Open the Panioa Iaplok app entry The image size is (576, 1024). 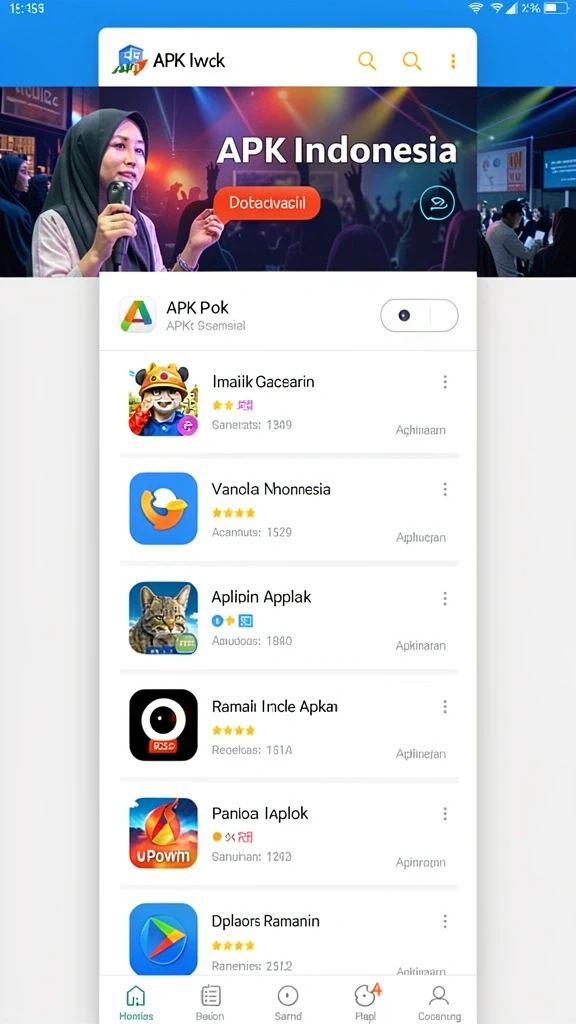tap(289, 833)
